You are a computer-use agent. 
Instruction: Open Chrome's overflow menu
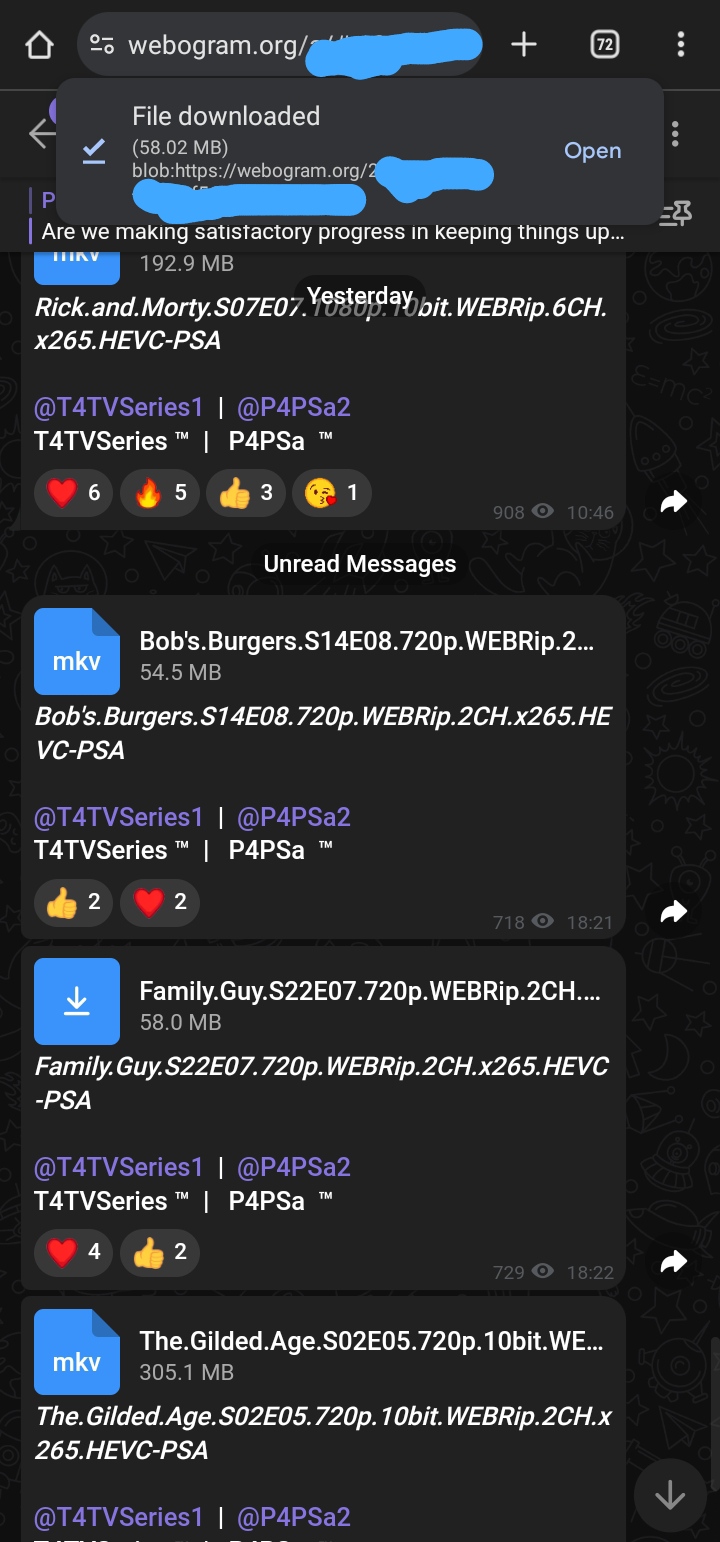point(681,44)
